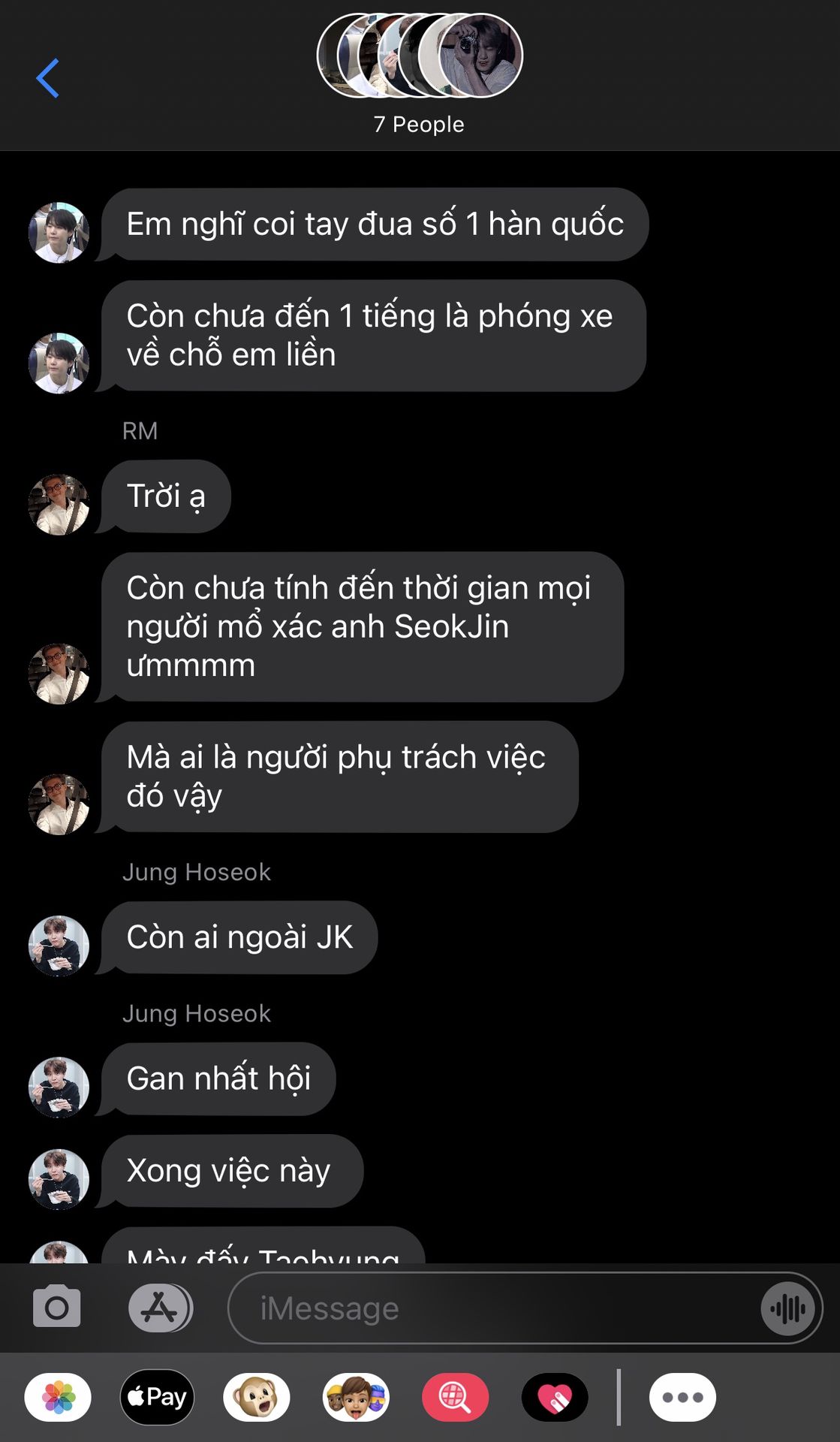The width and height of the screenshot is (840, 1442).
Task: Open the Photos app in the drawer
Action: [59, 1398]
